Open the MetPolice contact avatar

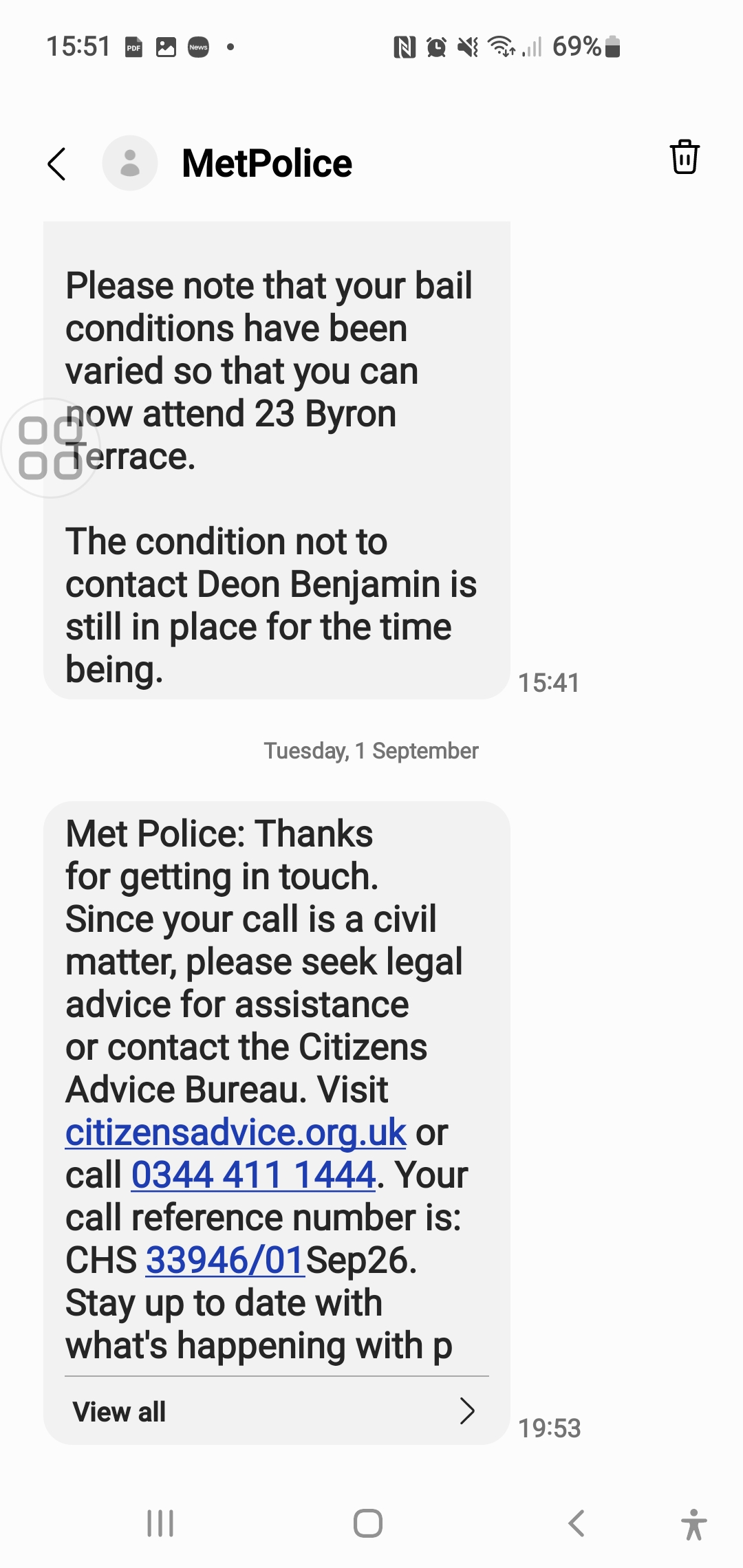coord(130,163)
